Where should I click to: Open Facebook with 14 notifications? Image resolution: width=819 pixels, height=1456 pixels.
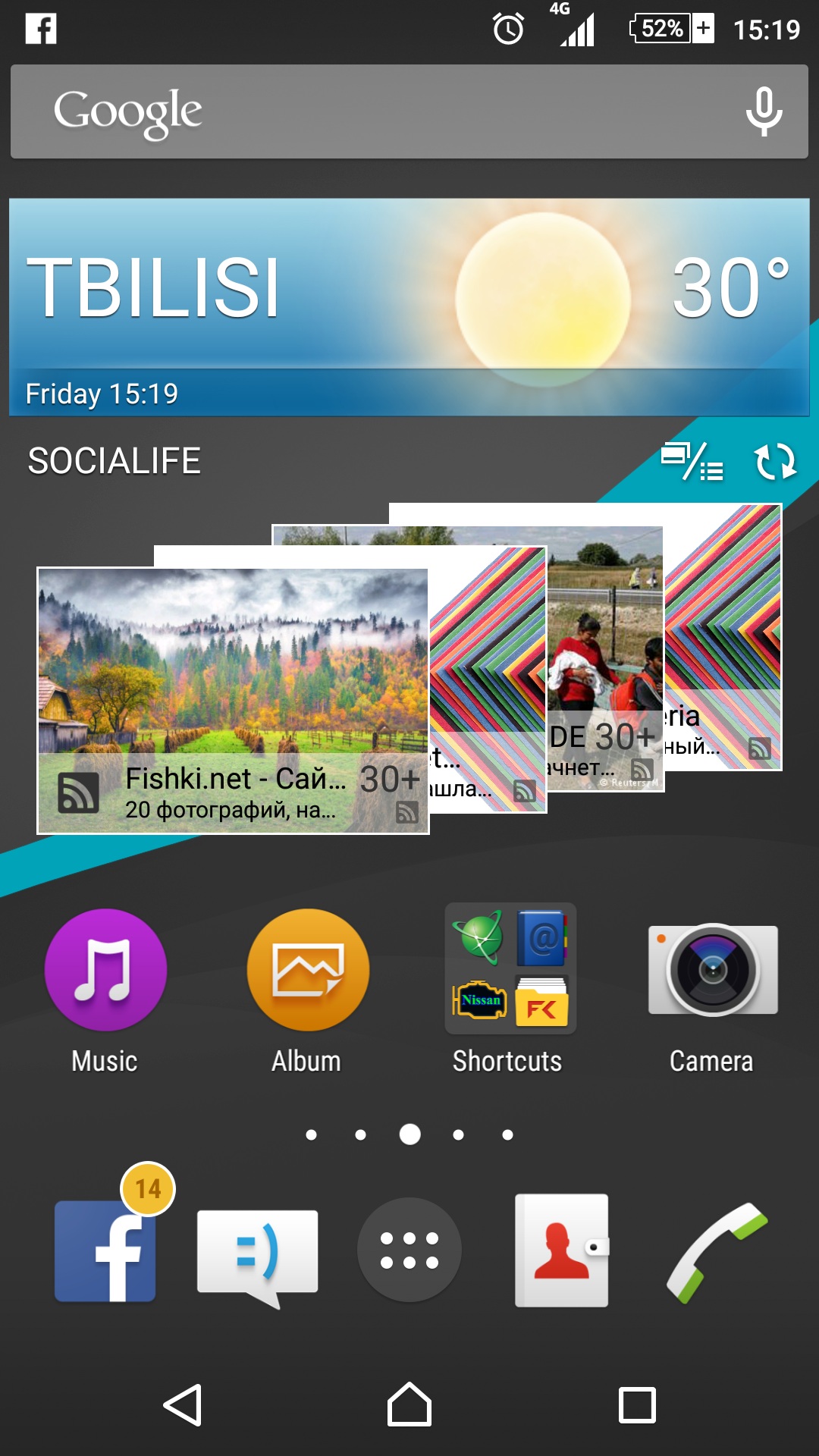106,1250
